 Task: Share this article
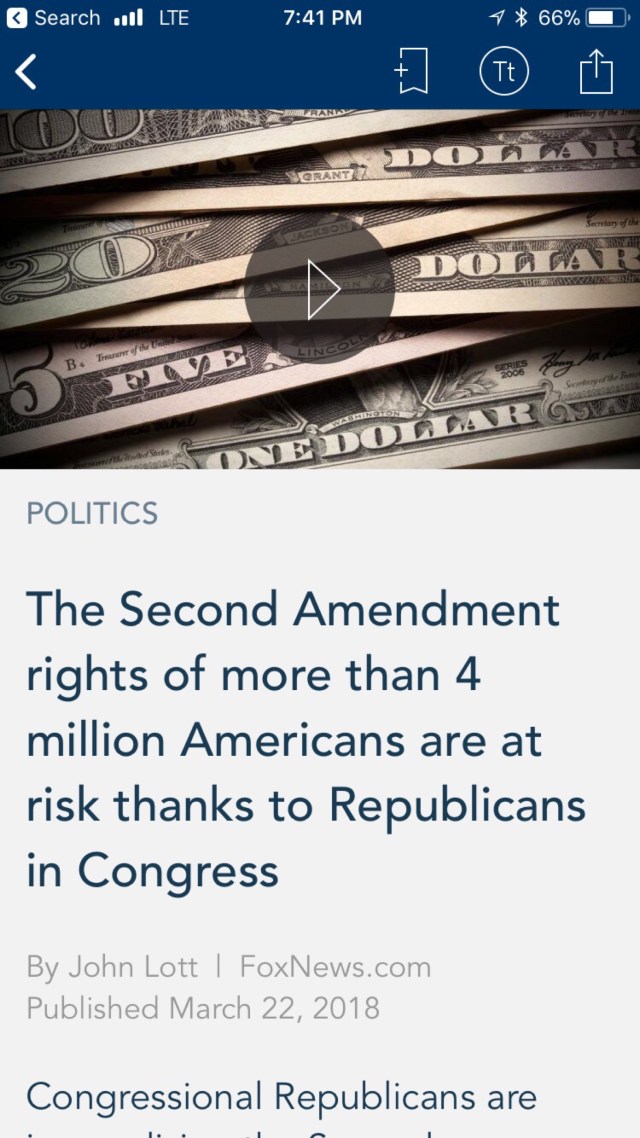click(595, 72)
